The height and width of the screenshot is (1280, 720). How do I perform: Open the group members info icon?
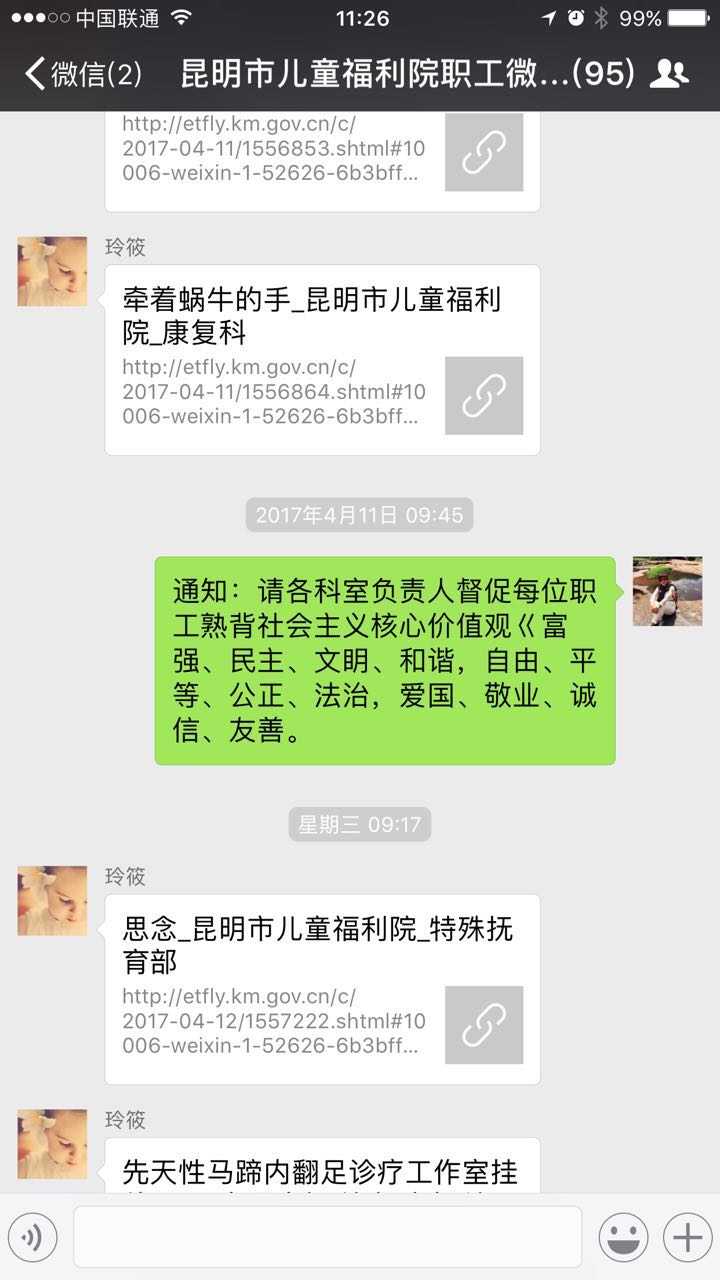[x=669, y=74]
